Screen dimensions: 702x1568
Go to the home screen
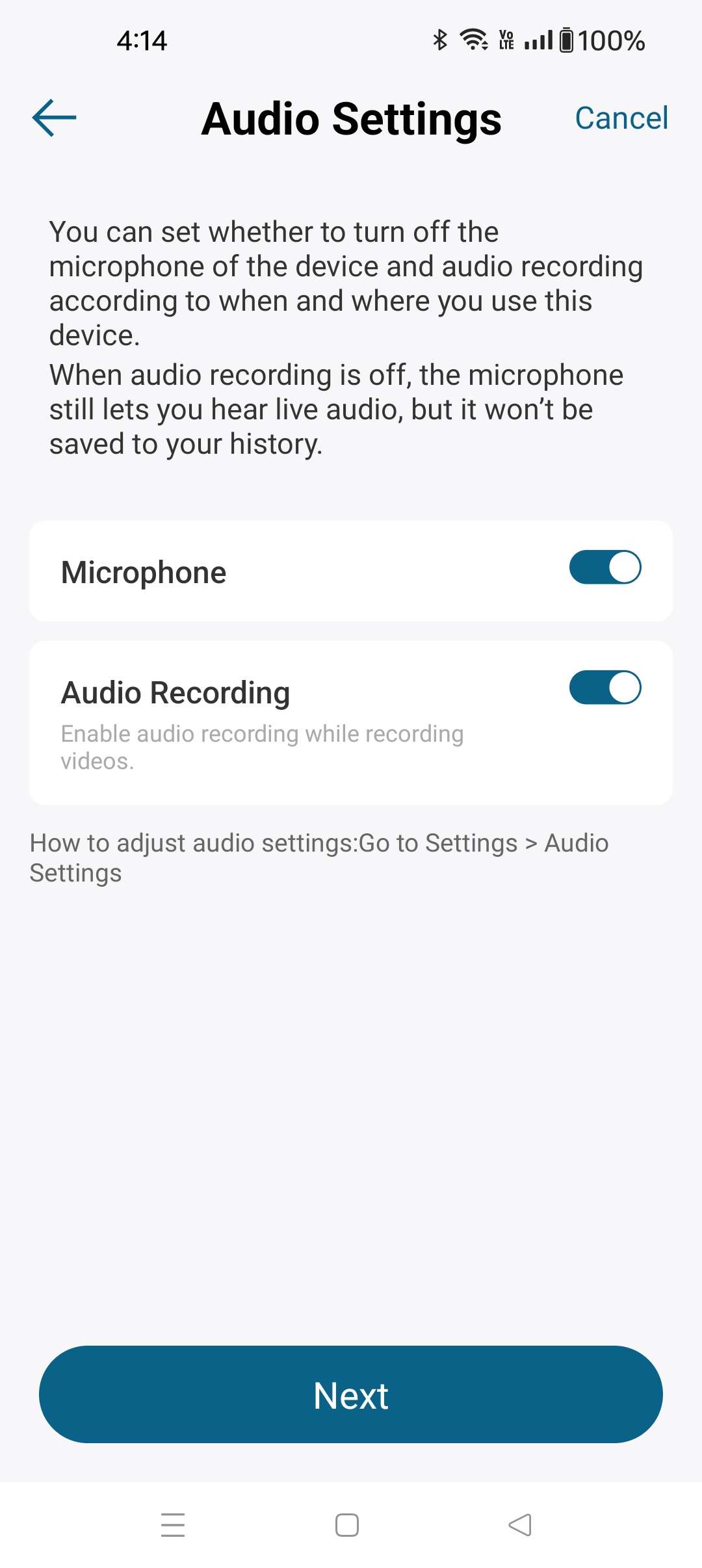(x=347, y=1525)
